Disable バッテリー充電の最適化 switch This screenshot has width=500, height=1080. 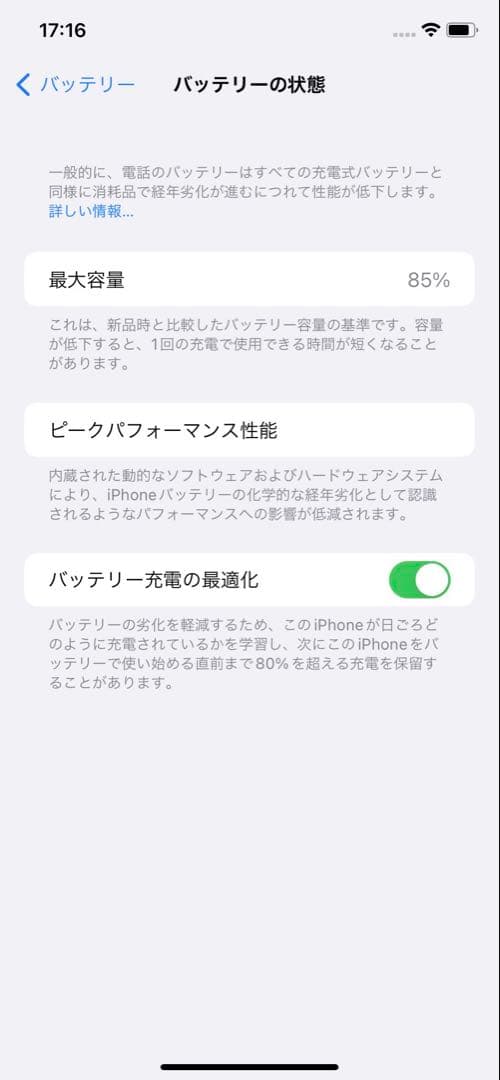419,580
